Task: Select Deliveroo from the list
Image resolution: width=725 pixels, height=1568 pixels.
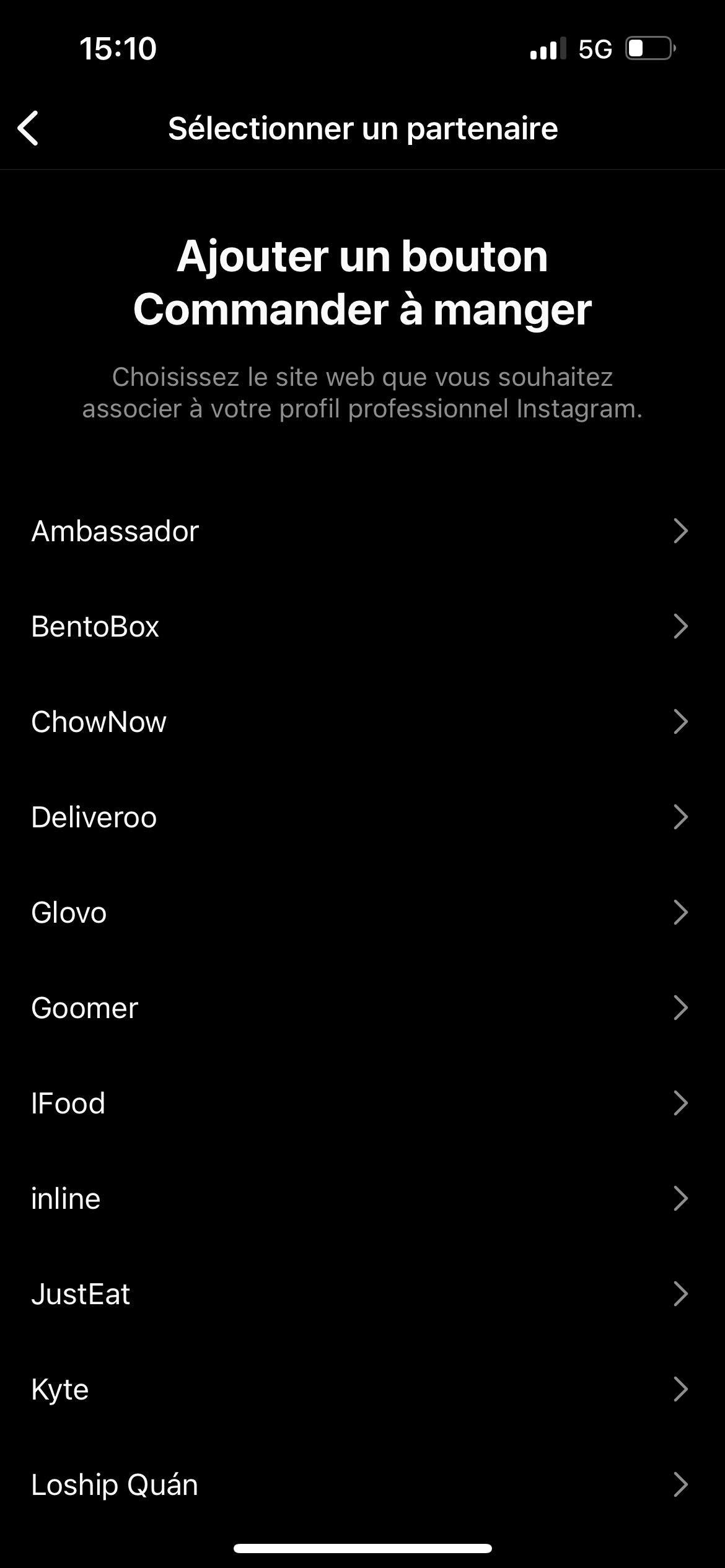Action: 94,817
